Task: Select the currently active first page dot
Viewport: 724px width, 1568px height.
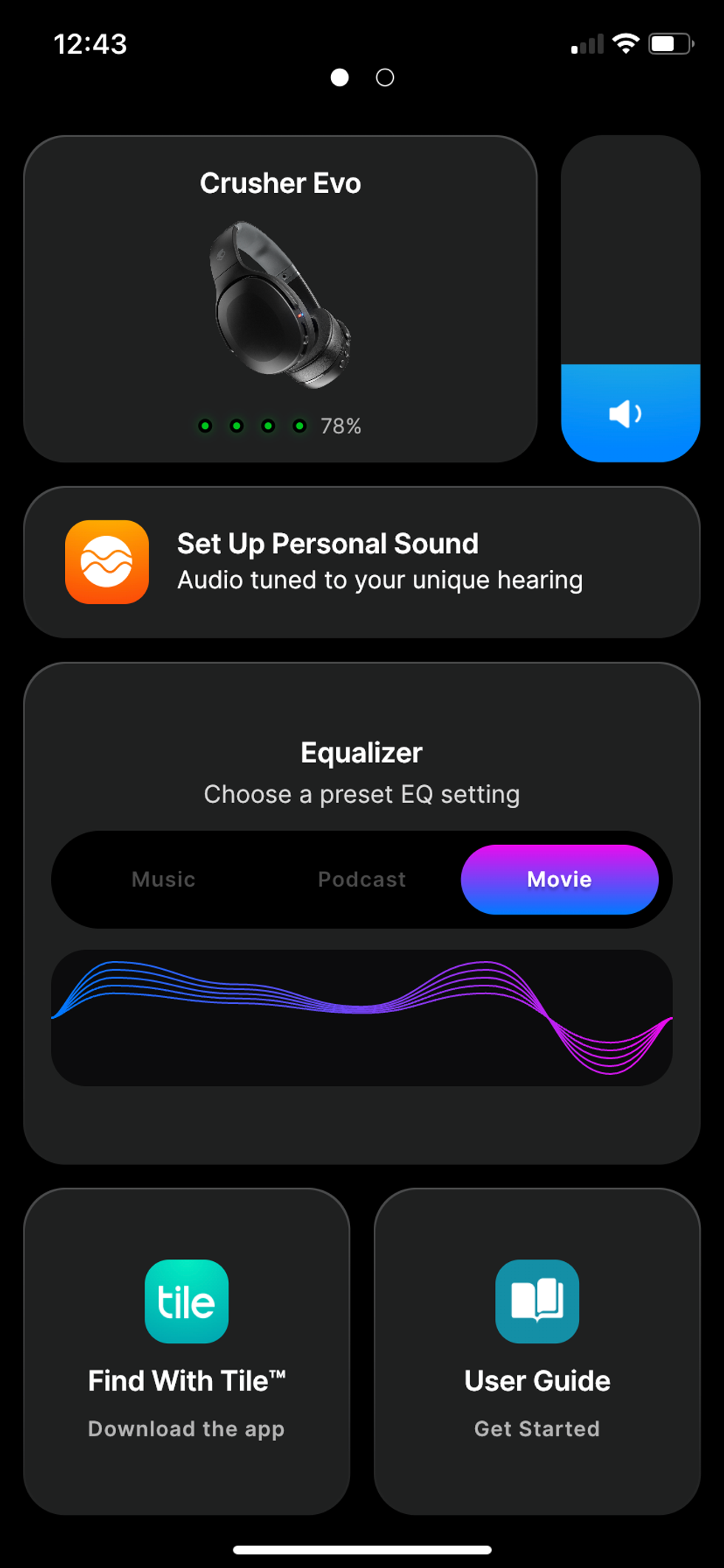Action: point(341,77)
